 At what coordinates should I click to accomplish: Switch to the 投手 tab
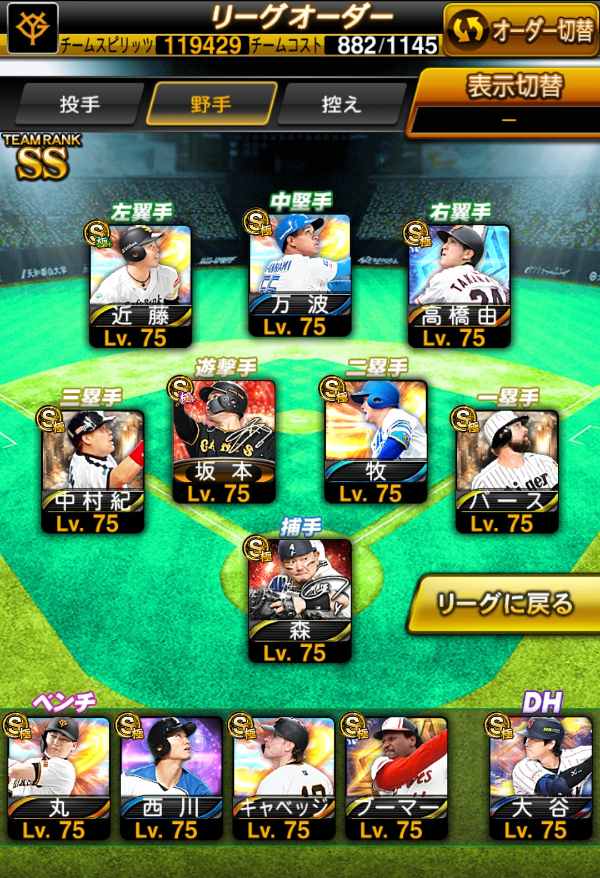tap(79, 104)
